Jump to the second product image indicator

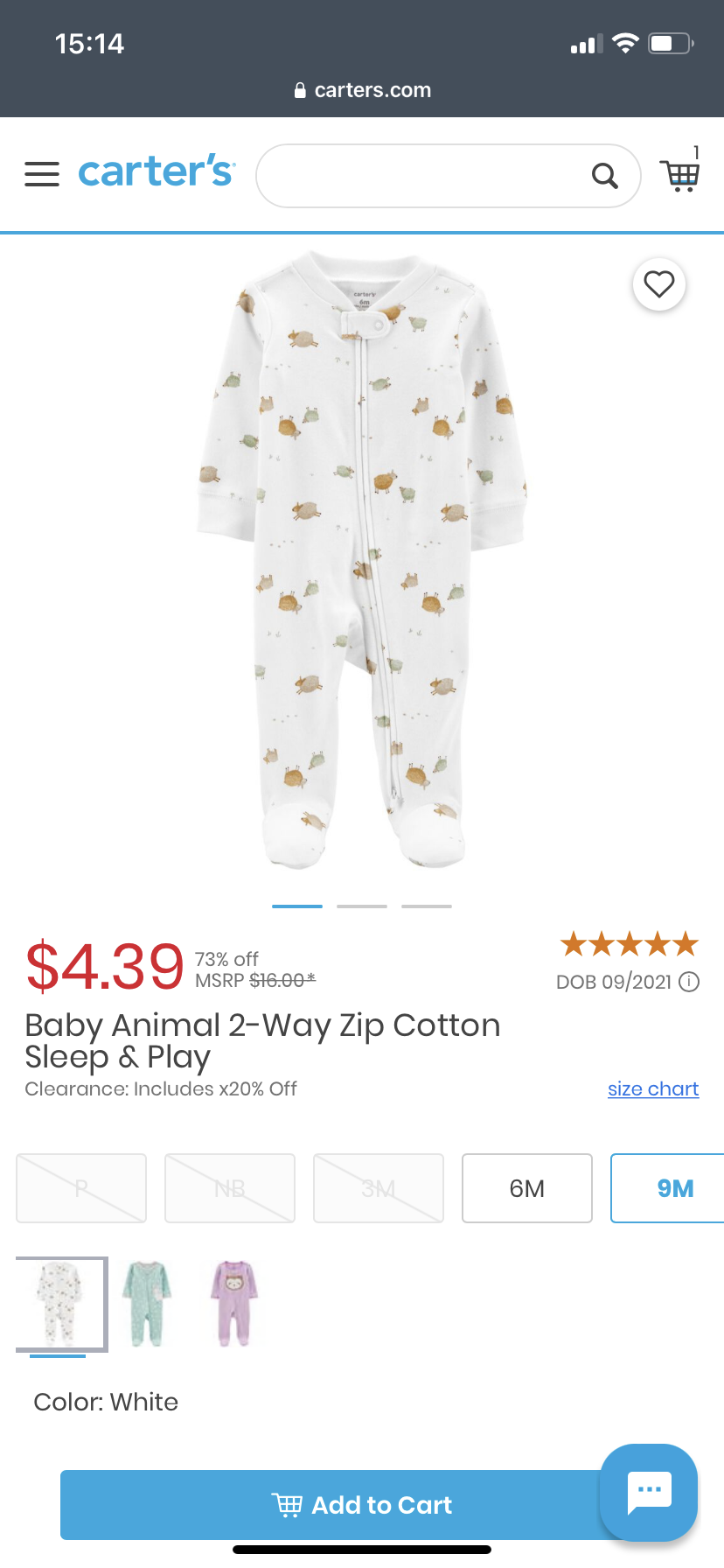pos(362,906)
